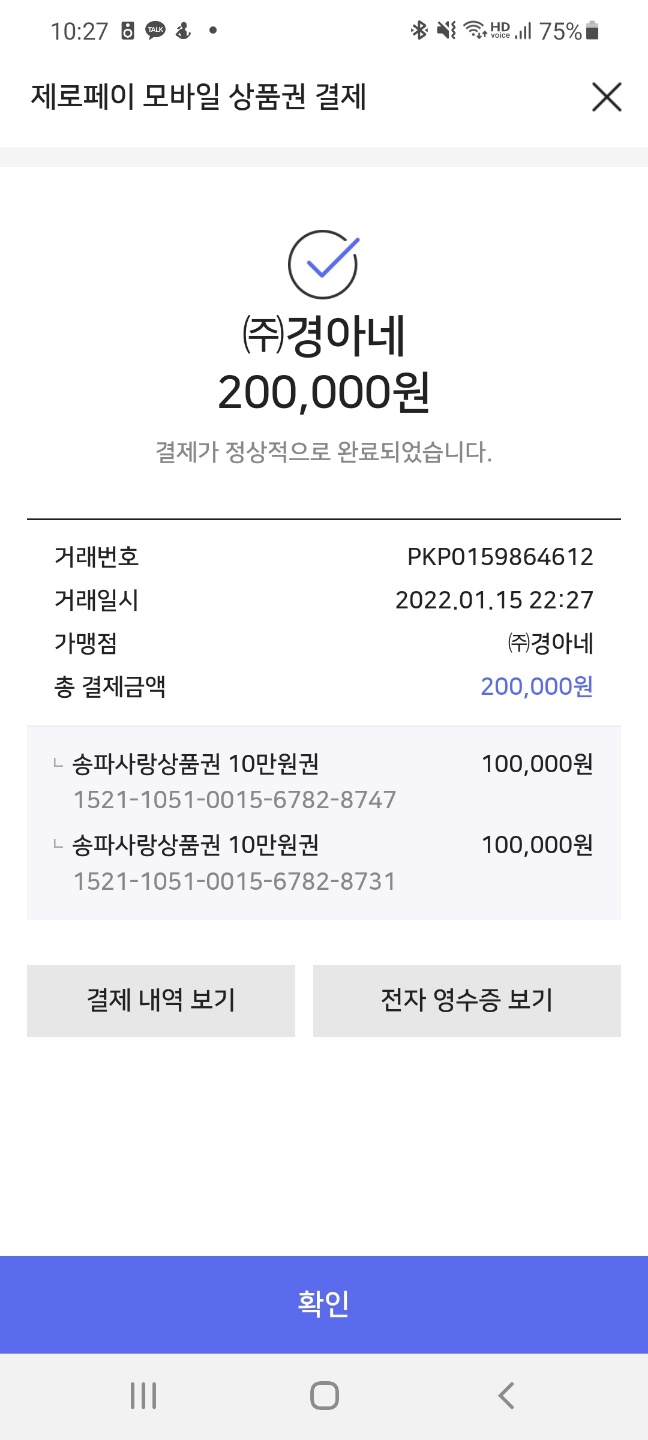Close the payment screen with X
The height and width of the screenshot is (1440, 648).
click(x=607, y=97)
